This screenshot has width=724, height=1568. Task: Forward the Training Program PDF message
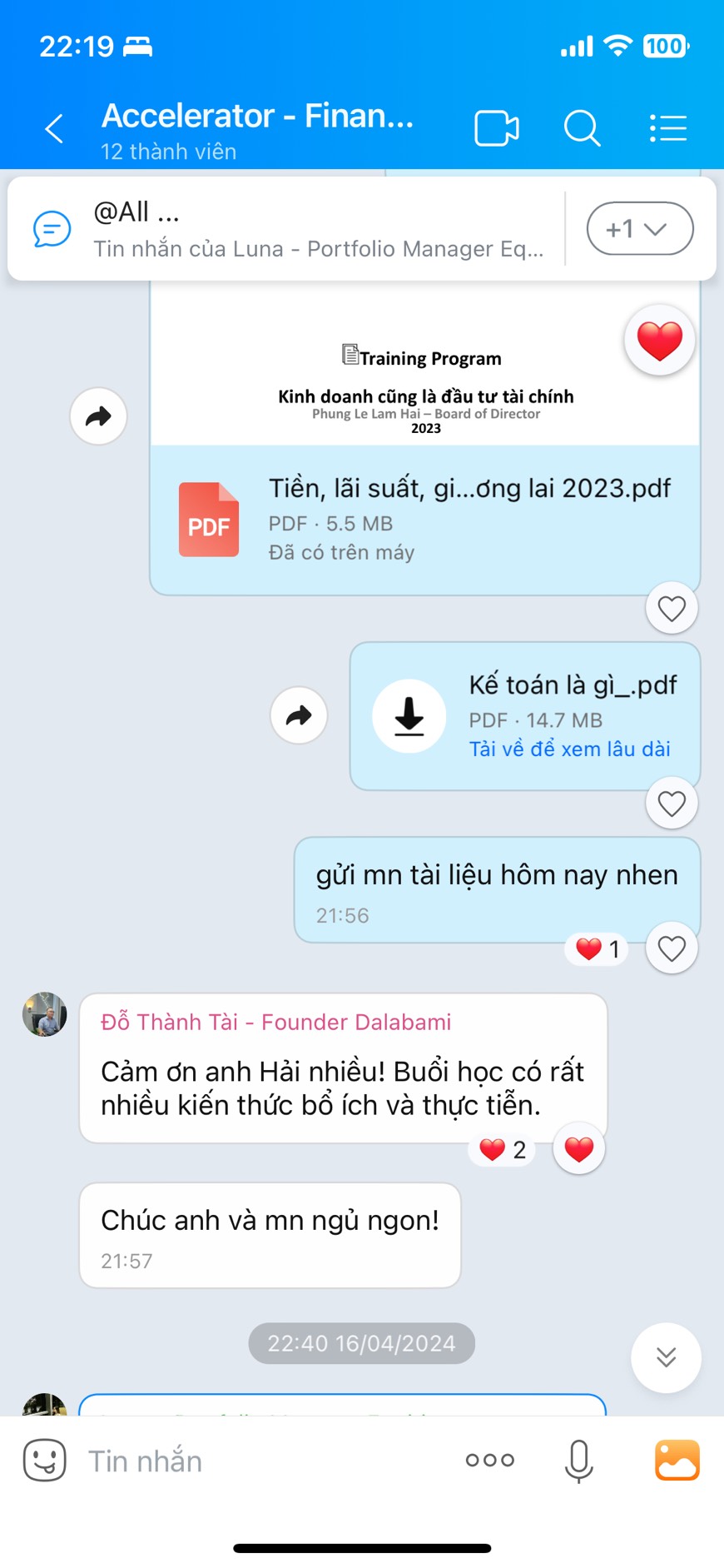98,416
